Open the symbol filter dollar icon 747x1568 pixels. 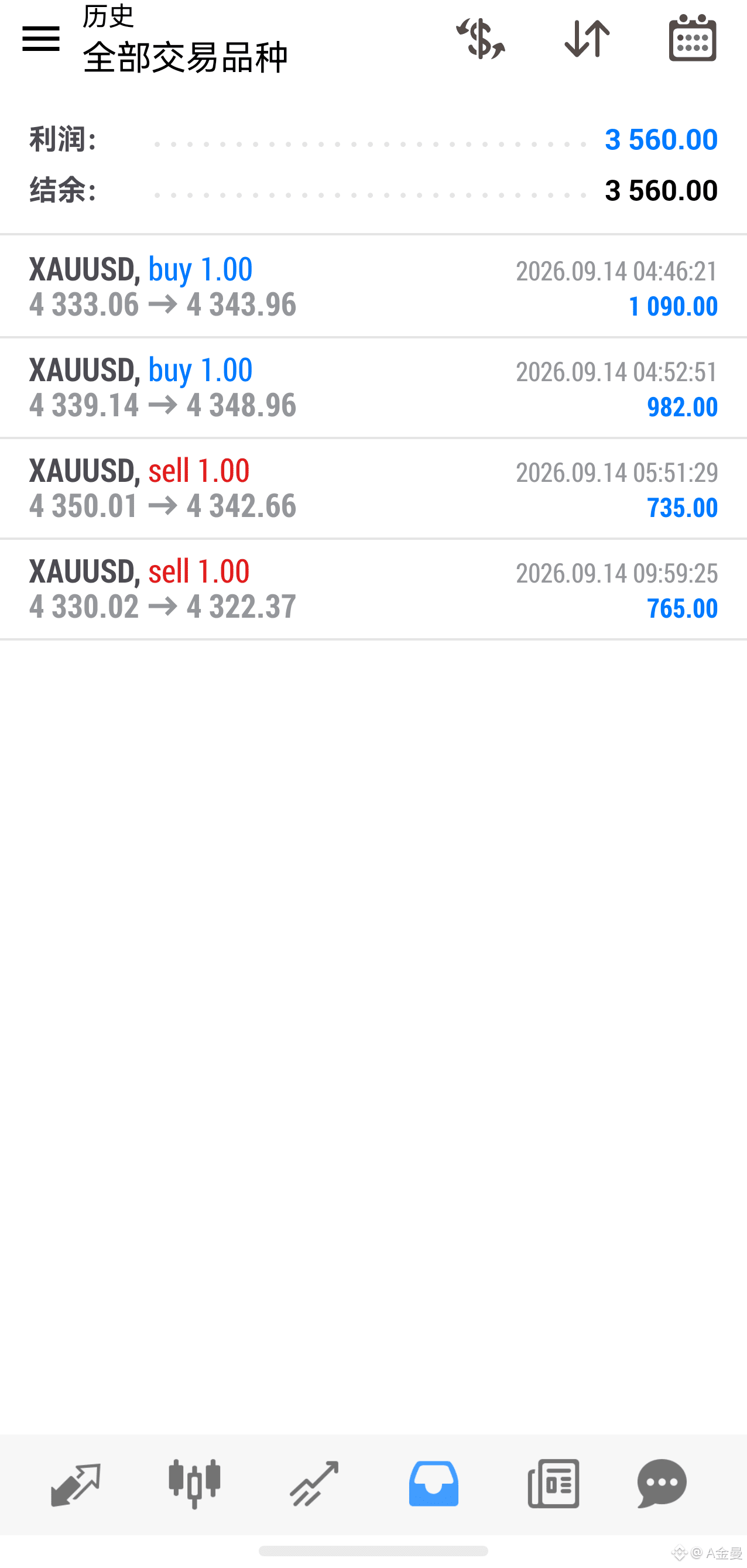coord(481,39)
